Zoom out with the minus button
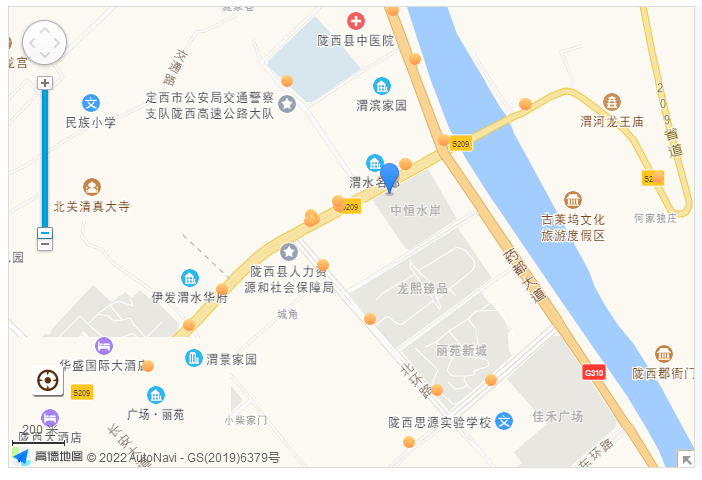The image size is (702, 480). pos(45,239)
